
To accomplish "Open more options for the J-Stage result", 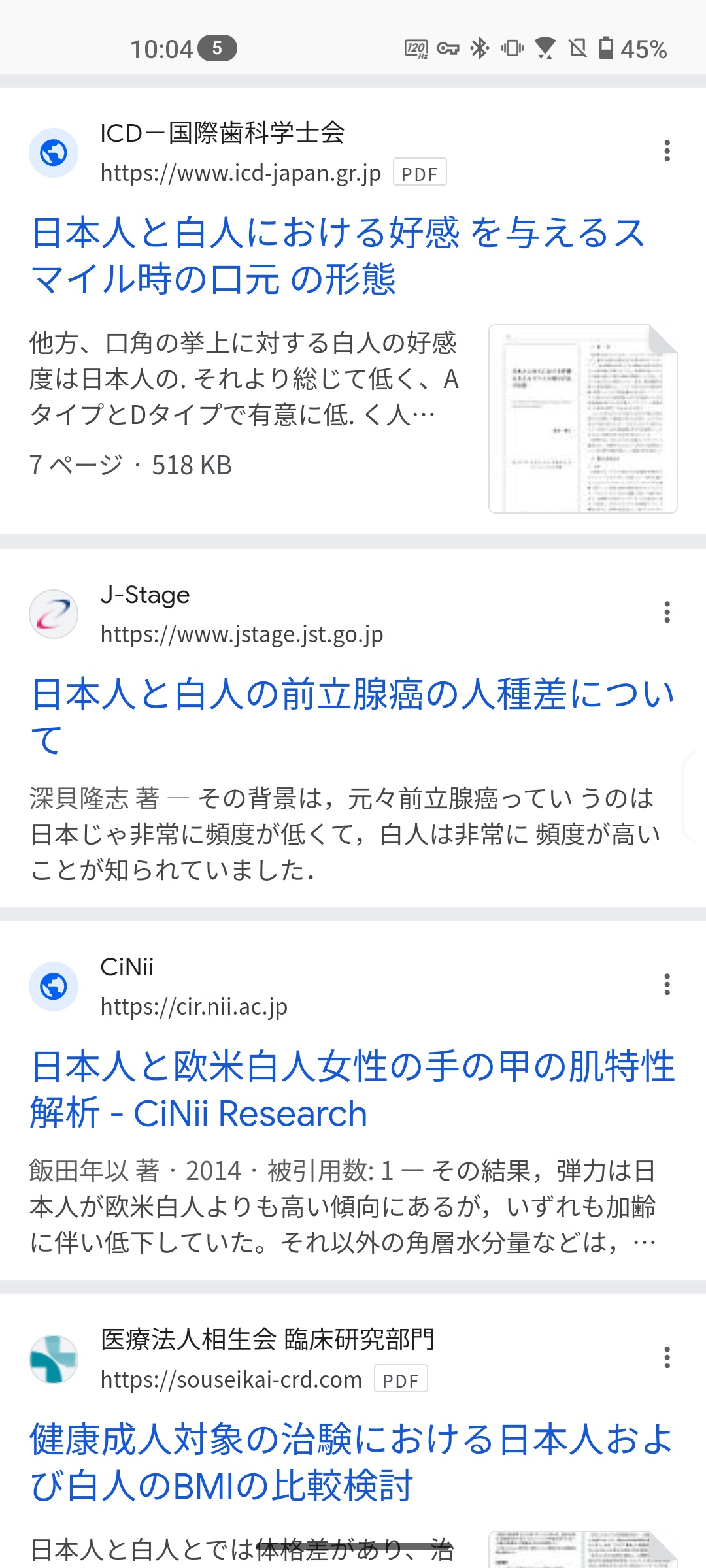I will click(667, 612).
